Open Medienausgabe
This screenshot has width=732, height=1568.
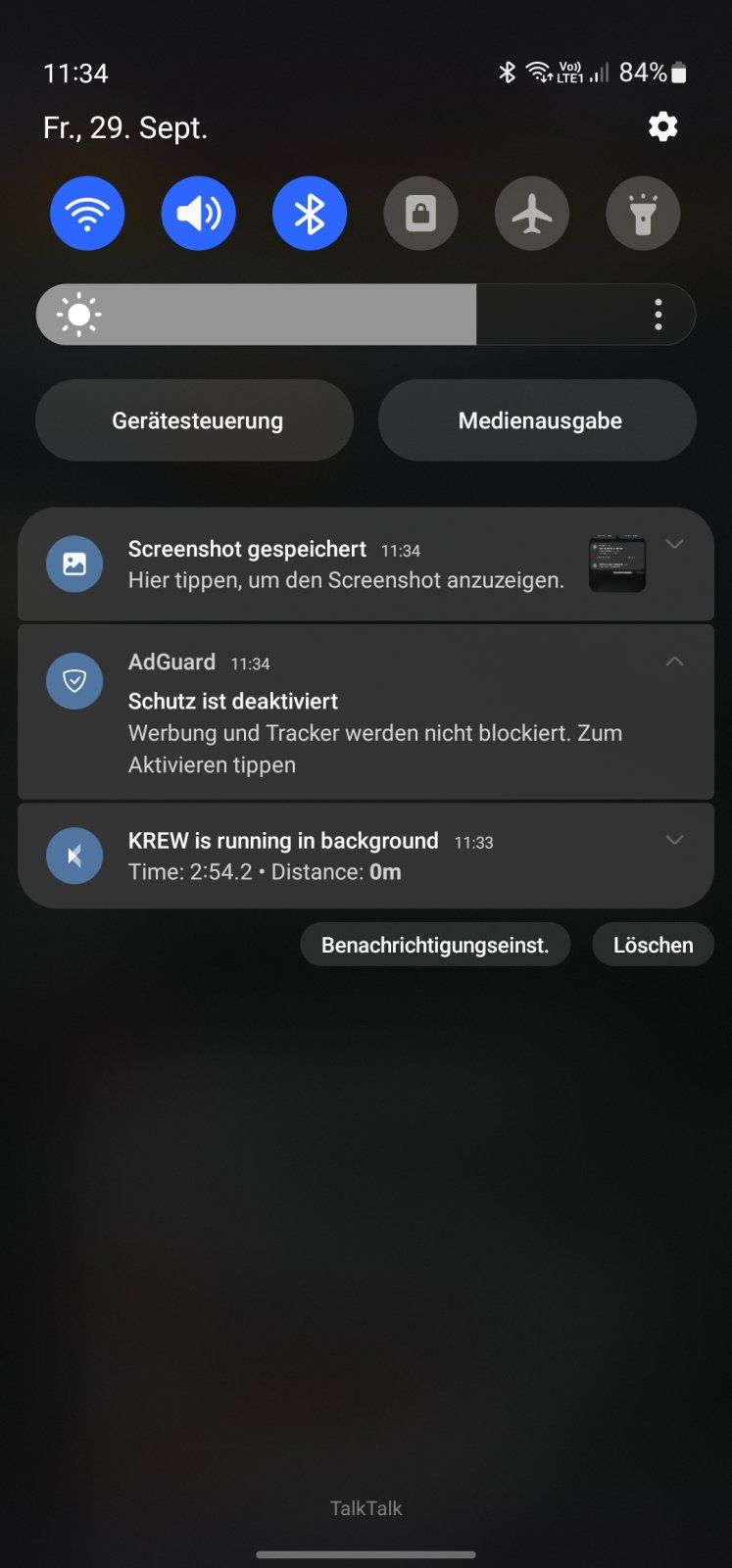(538, 420)
